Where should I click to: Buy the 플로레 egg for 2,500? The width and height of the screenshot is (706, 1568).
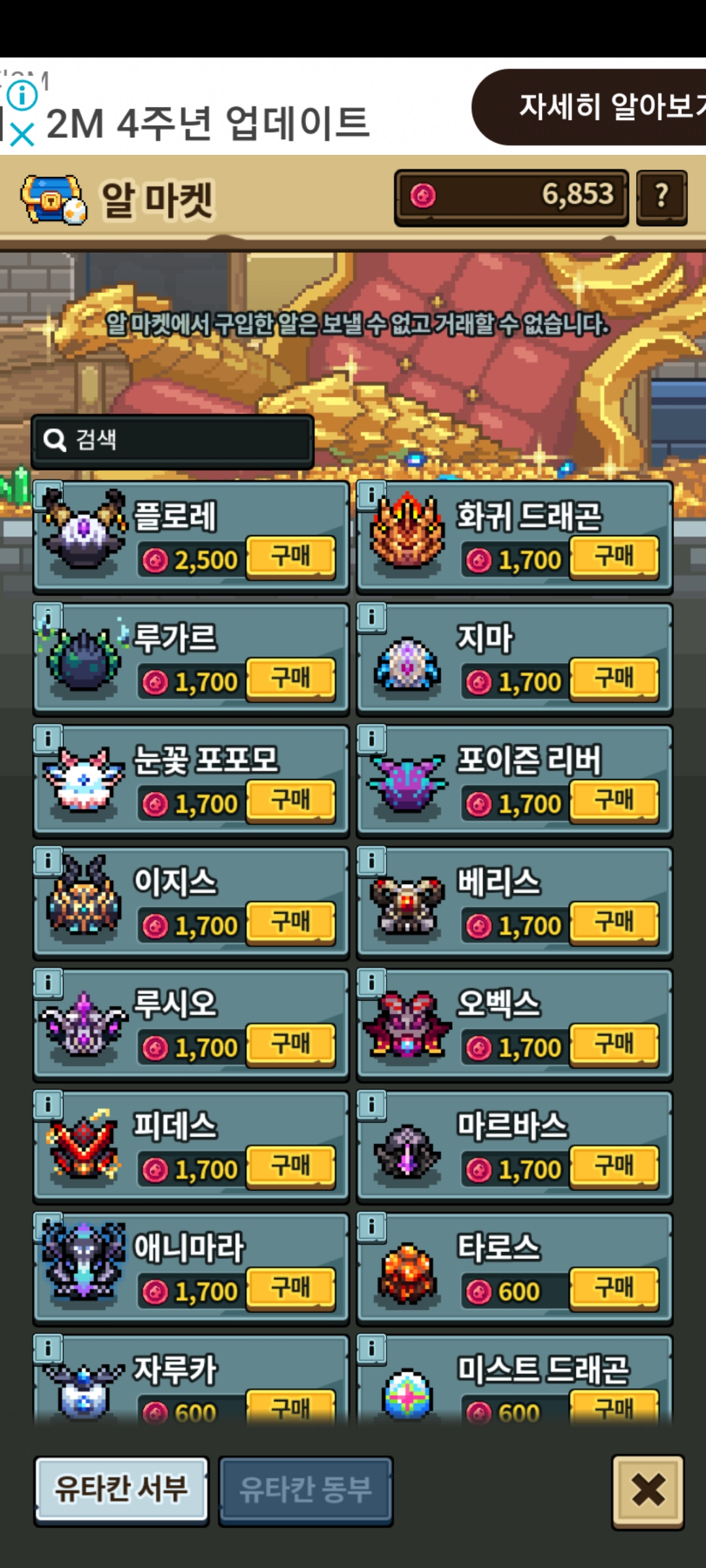tap(291, 557)
